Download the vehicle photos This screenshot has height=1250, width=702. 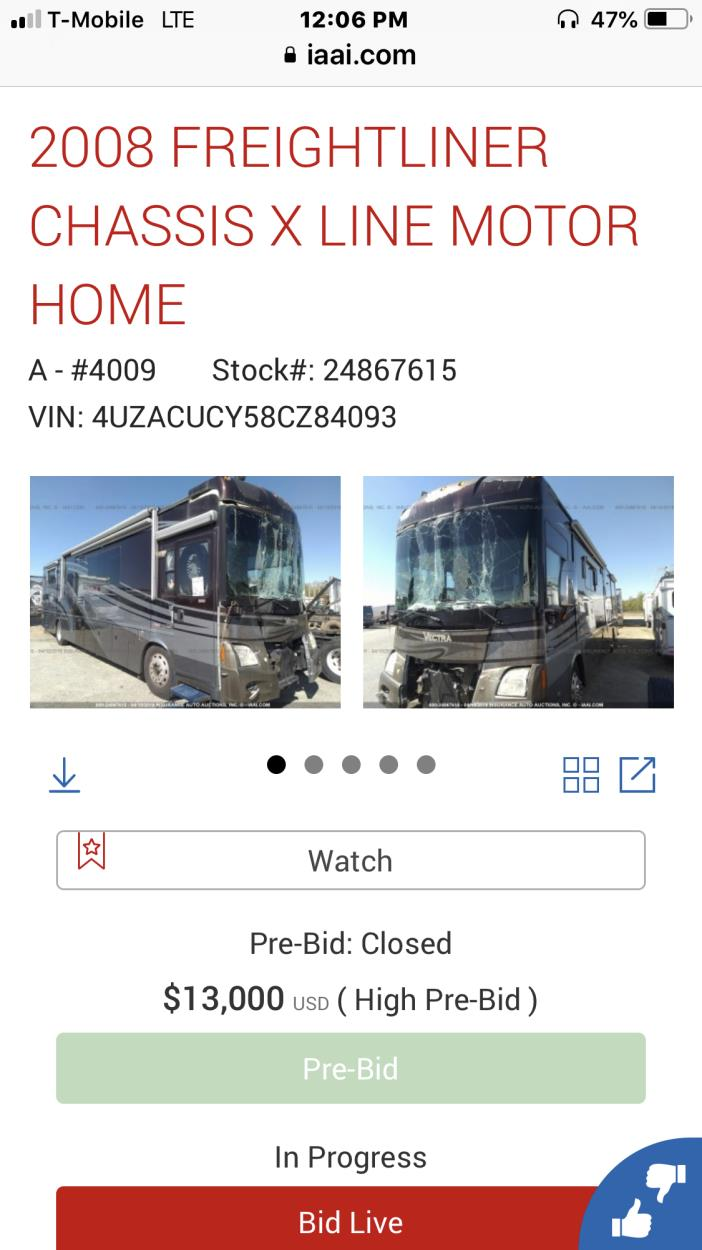click(x=65, y=775)
